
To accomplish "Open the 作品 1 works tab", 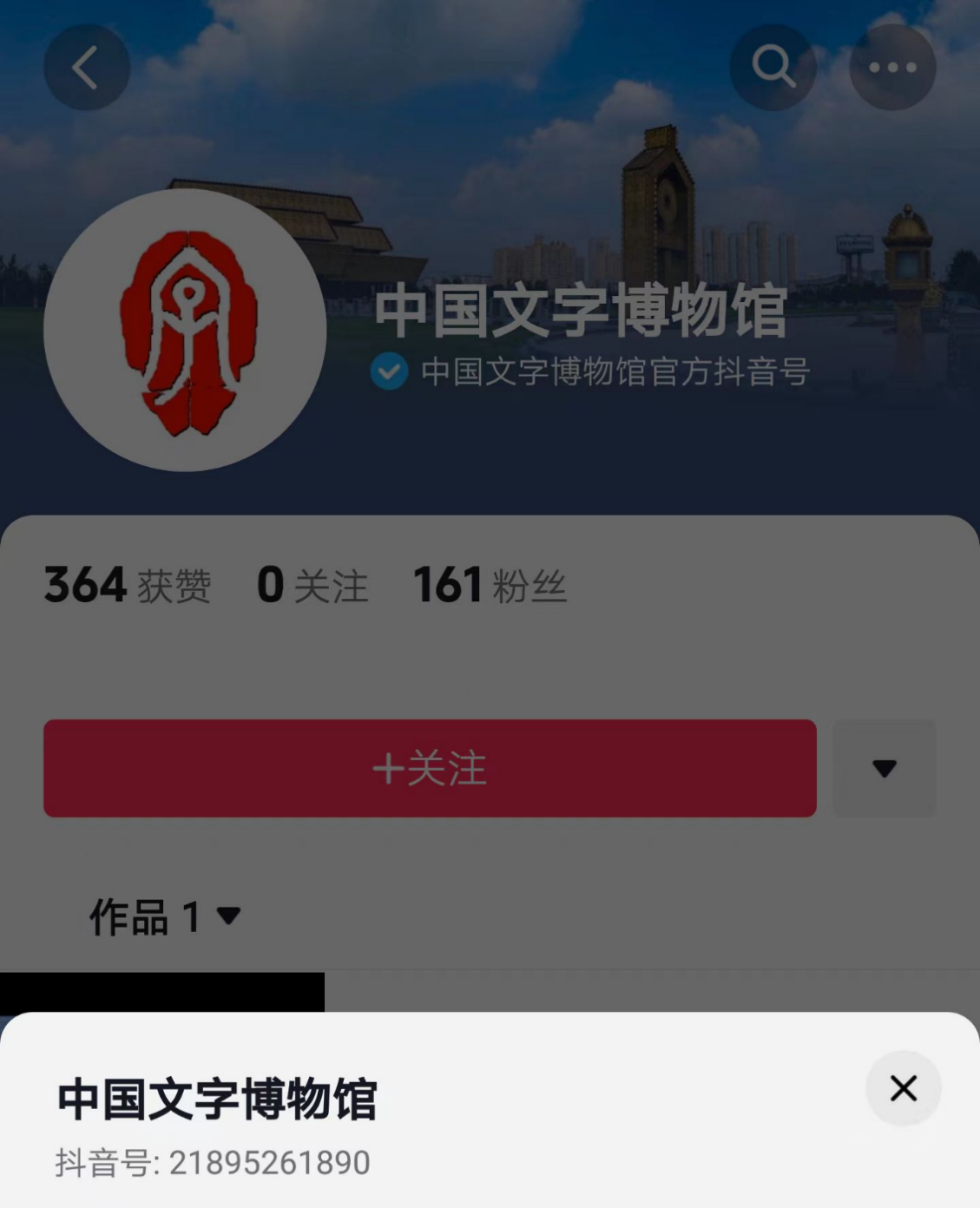I will [x=165, y=916].
